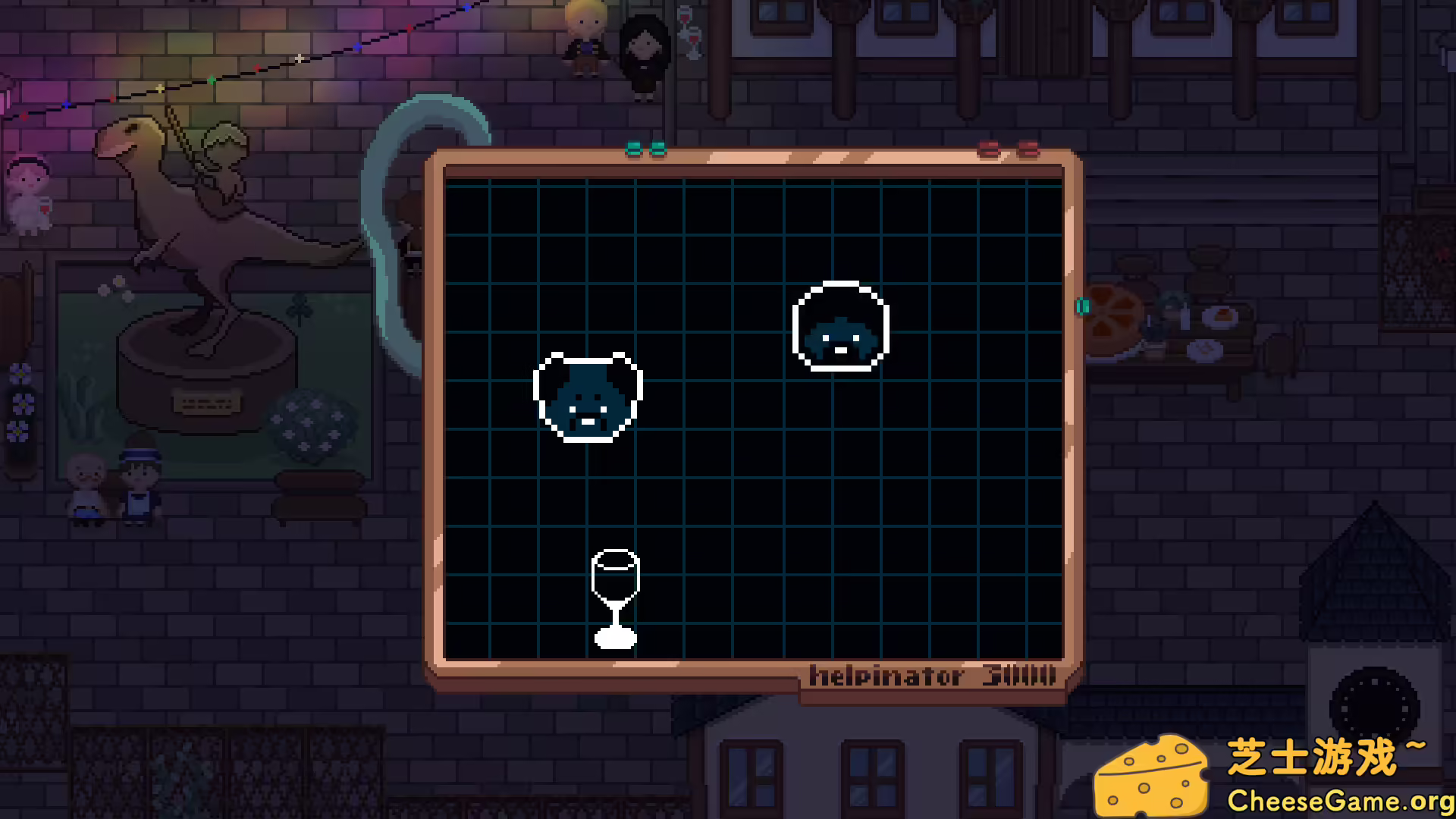Select the bear face icon on helpinator
This screenshot has height=819, width=1456.
pyautogui.click(x=588, y=397)
